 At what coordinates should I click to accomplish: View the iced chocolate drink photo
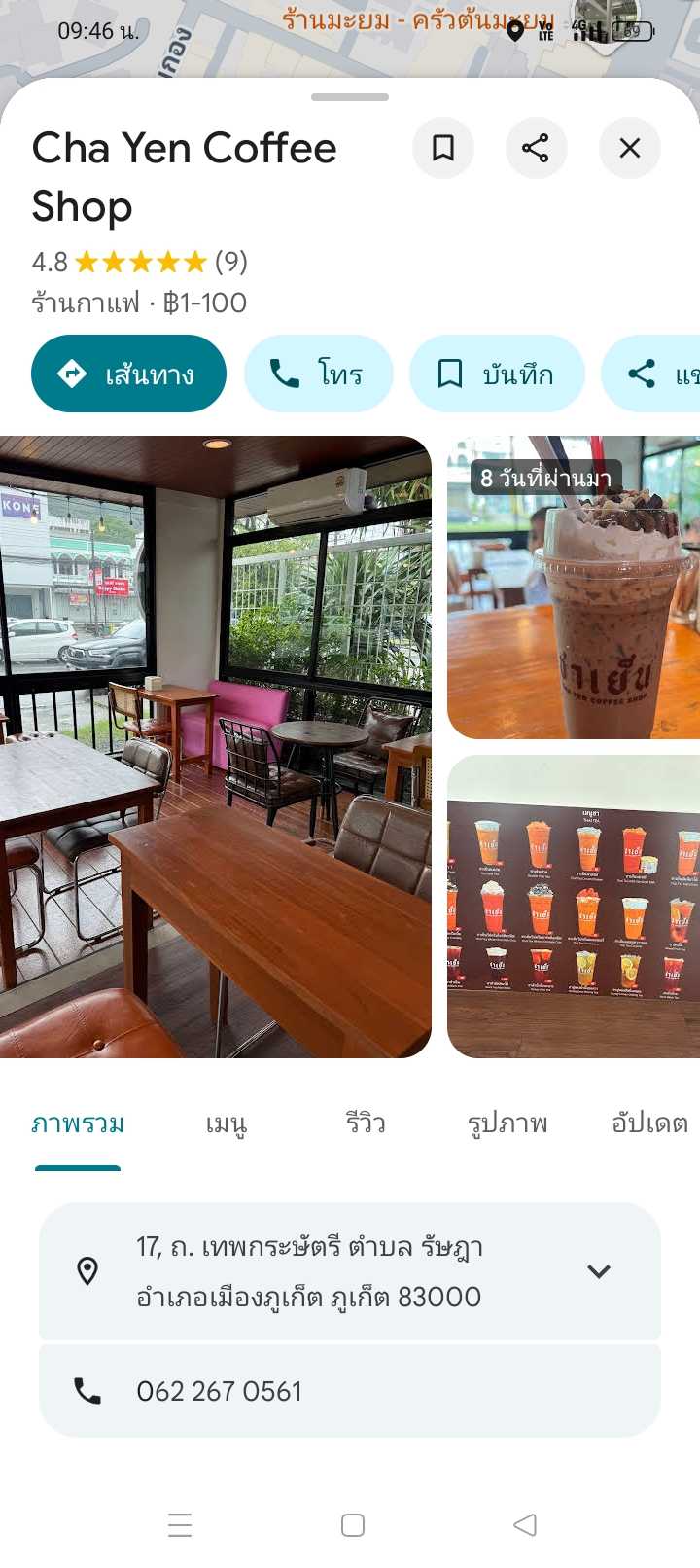(574, 588)
